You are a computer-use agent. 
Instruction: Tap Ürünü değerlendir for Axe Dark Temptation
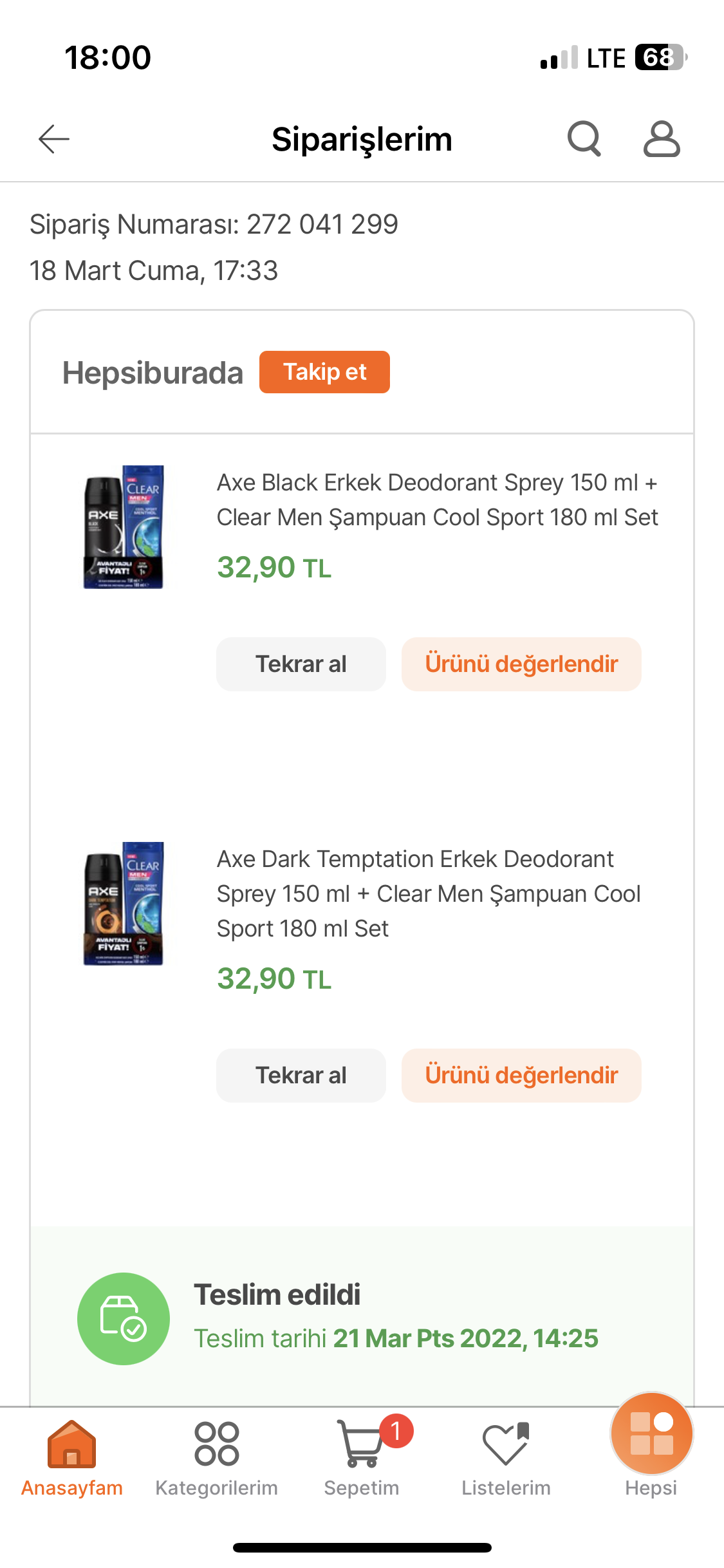(x=521, y=1076)
